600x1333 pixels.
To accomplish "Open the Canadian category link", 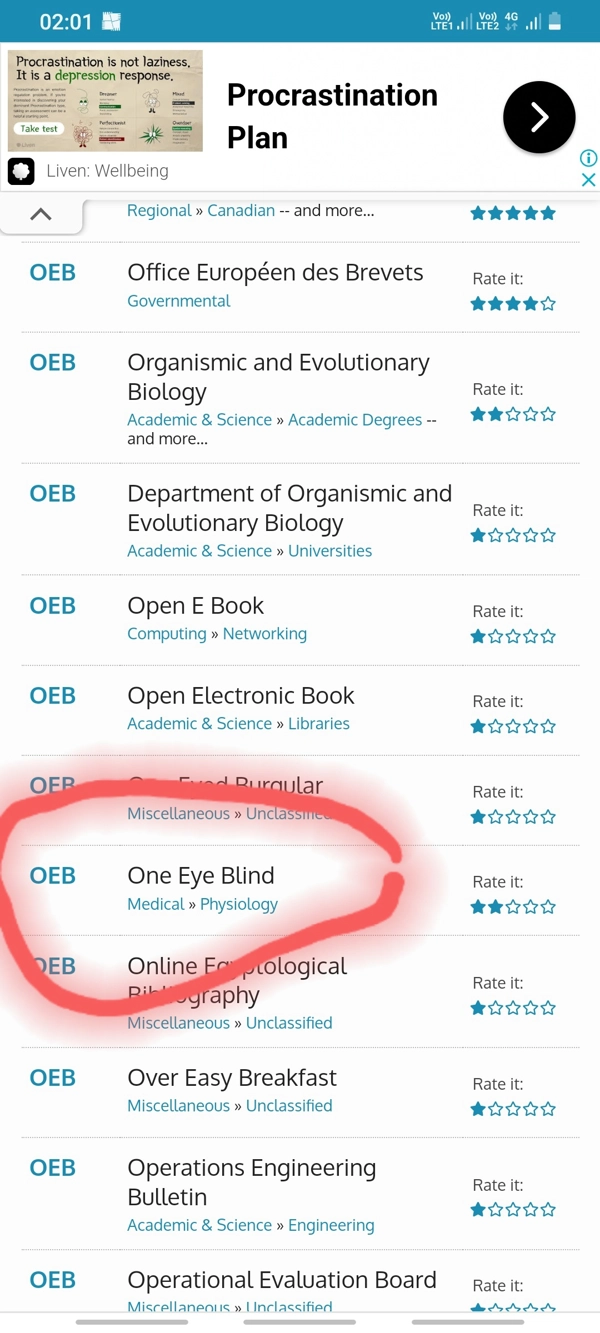I will tap(241, 211).
